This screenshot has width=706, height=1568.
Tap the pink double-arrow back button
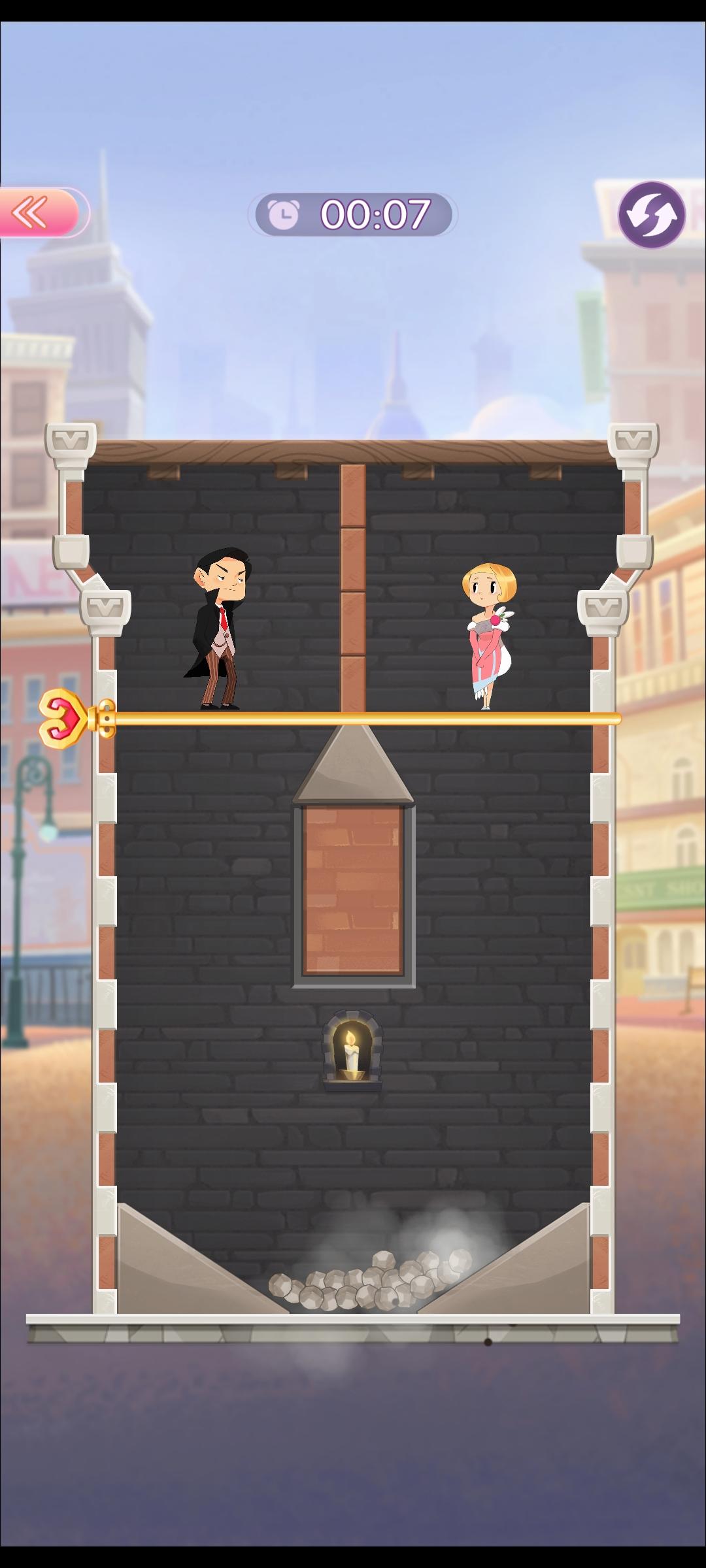pyautogui.click(x=38, y=213)
